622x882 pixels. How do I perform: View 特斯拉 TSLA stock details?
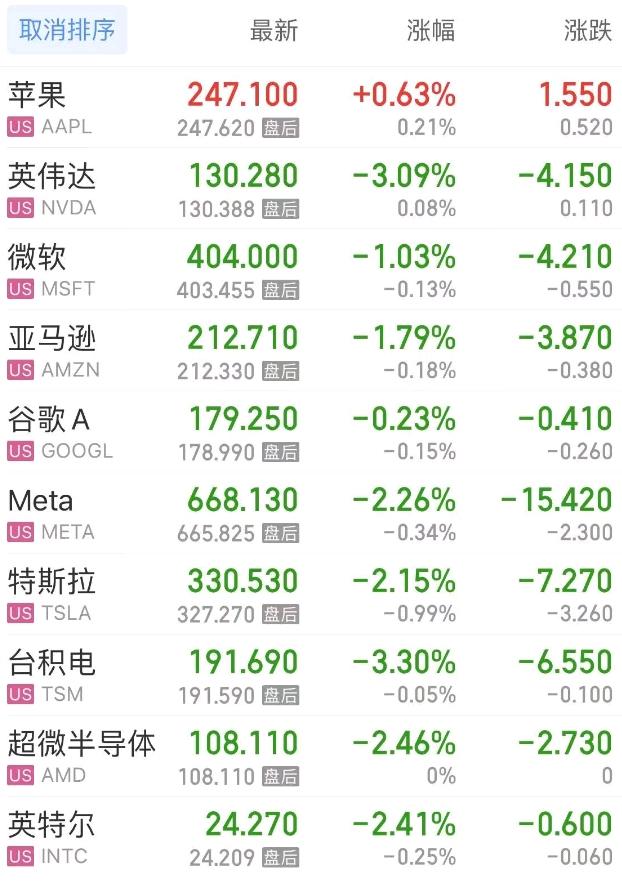pos(311,594)
